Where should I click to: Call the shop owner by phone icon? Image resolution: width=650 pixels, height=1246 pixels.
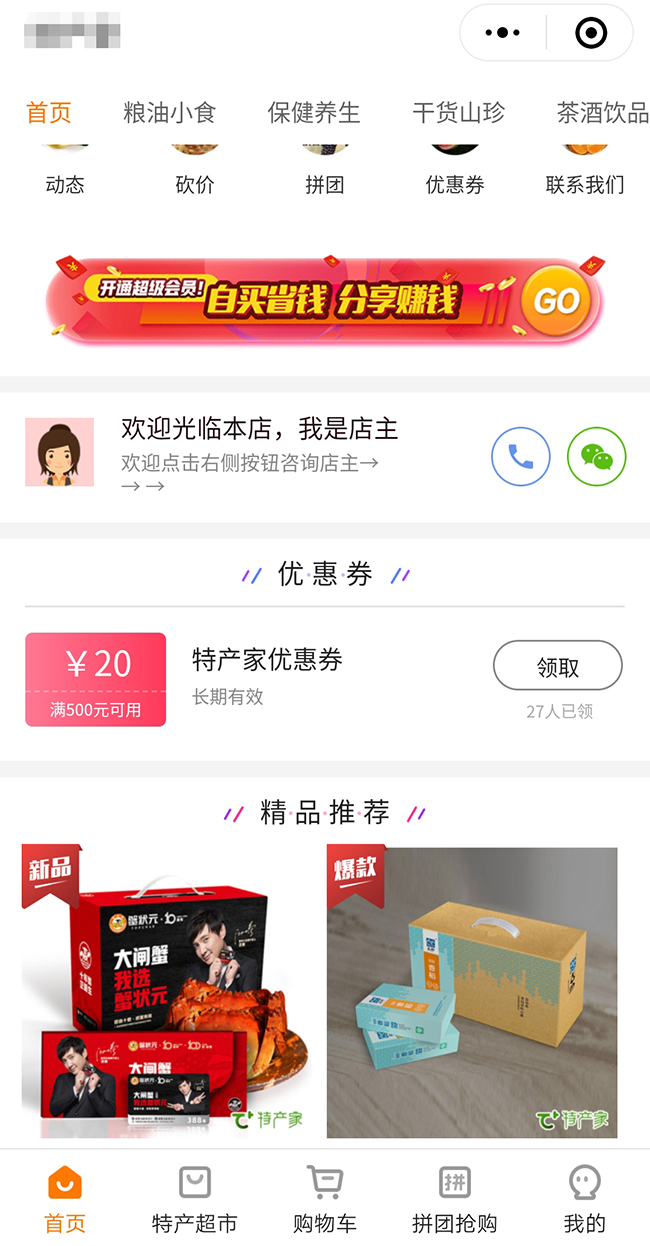click(520, 457)
